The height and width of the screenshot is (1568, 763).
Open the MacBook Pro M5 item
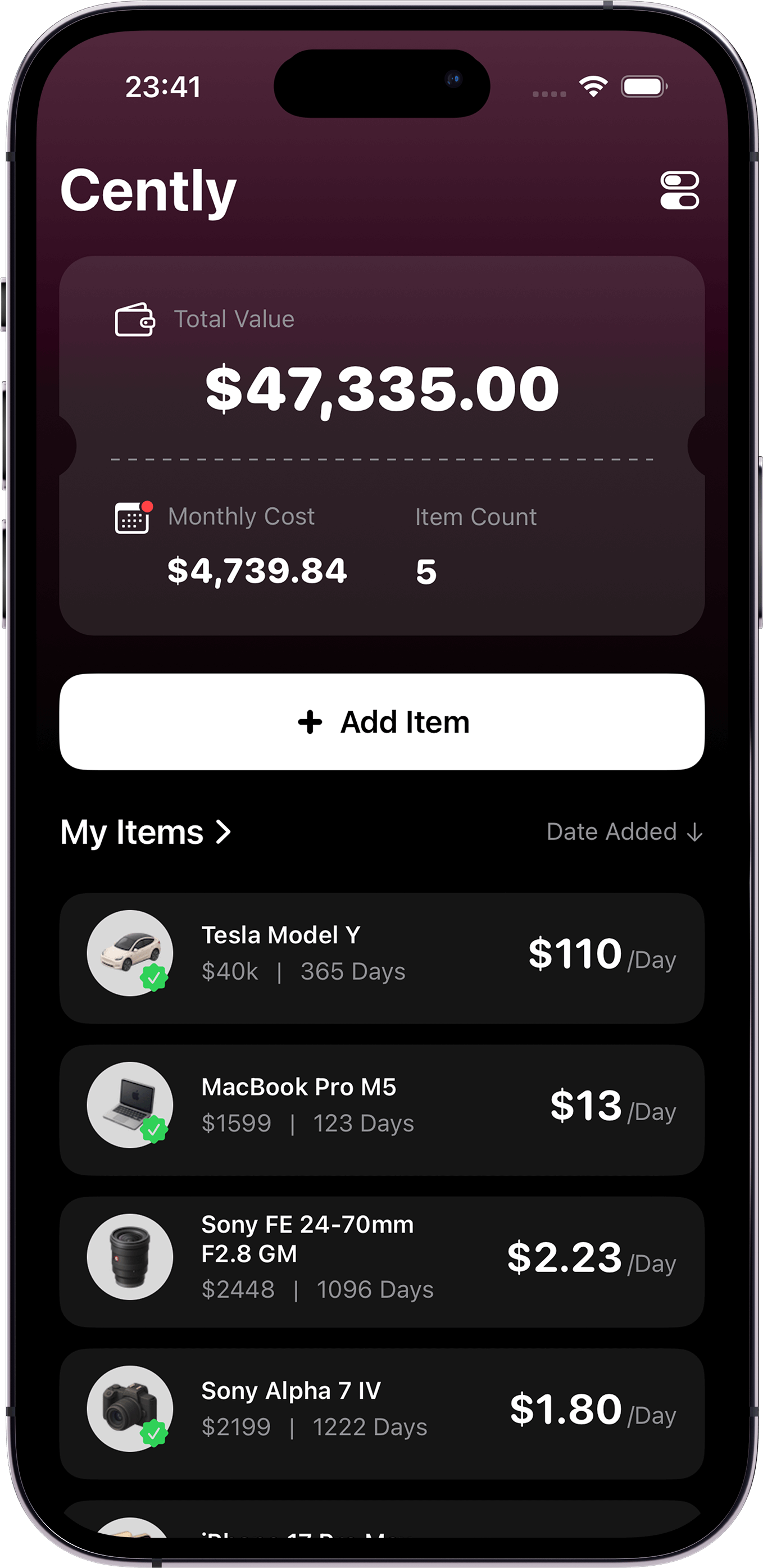(x=382, y=1110)
